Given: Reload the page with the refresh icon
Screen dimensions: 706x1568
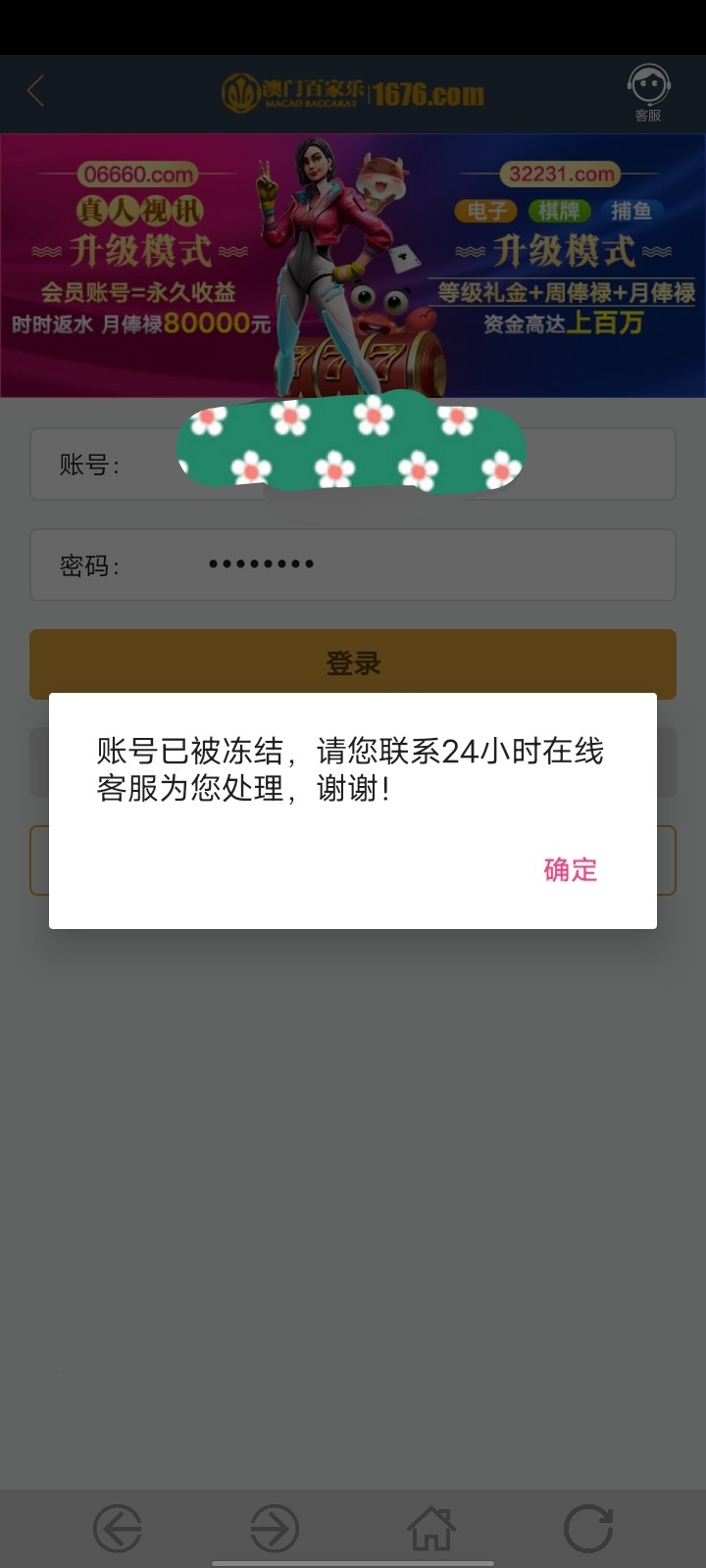Looking at the screenshot, I should (588, 1528).
